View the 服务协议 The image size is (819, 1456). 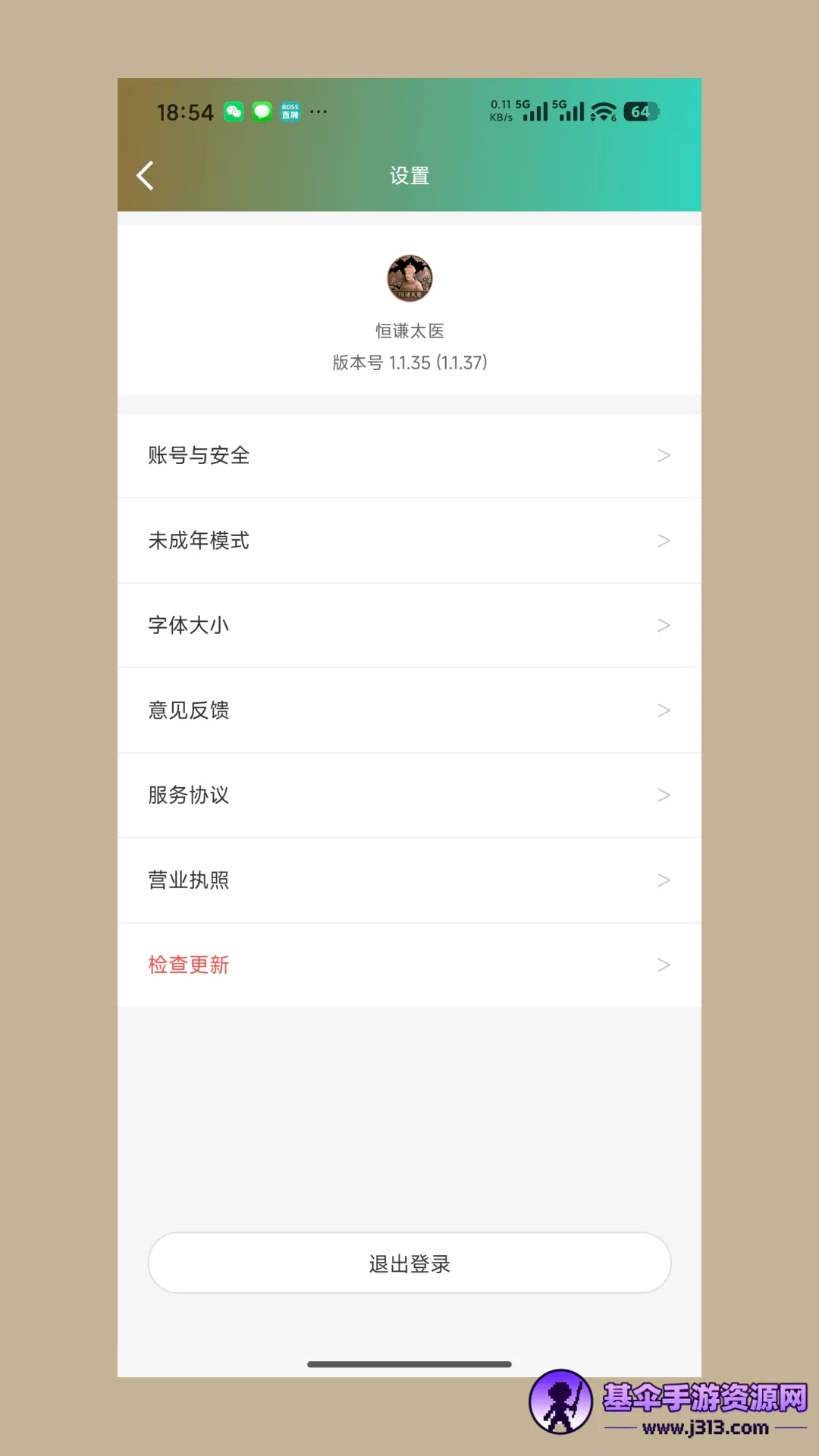(409, 795)
